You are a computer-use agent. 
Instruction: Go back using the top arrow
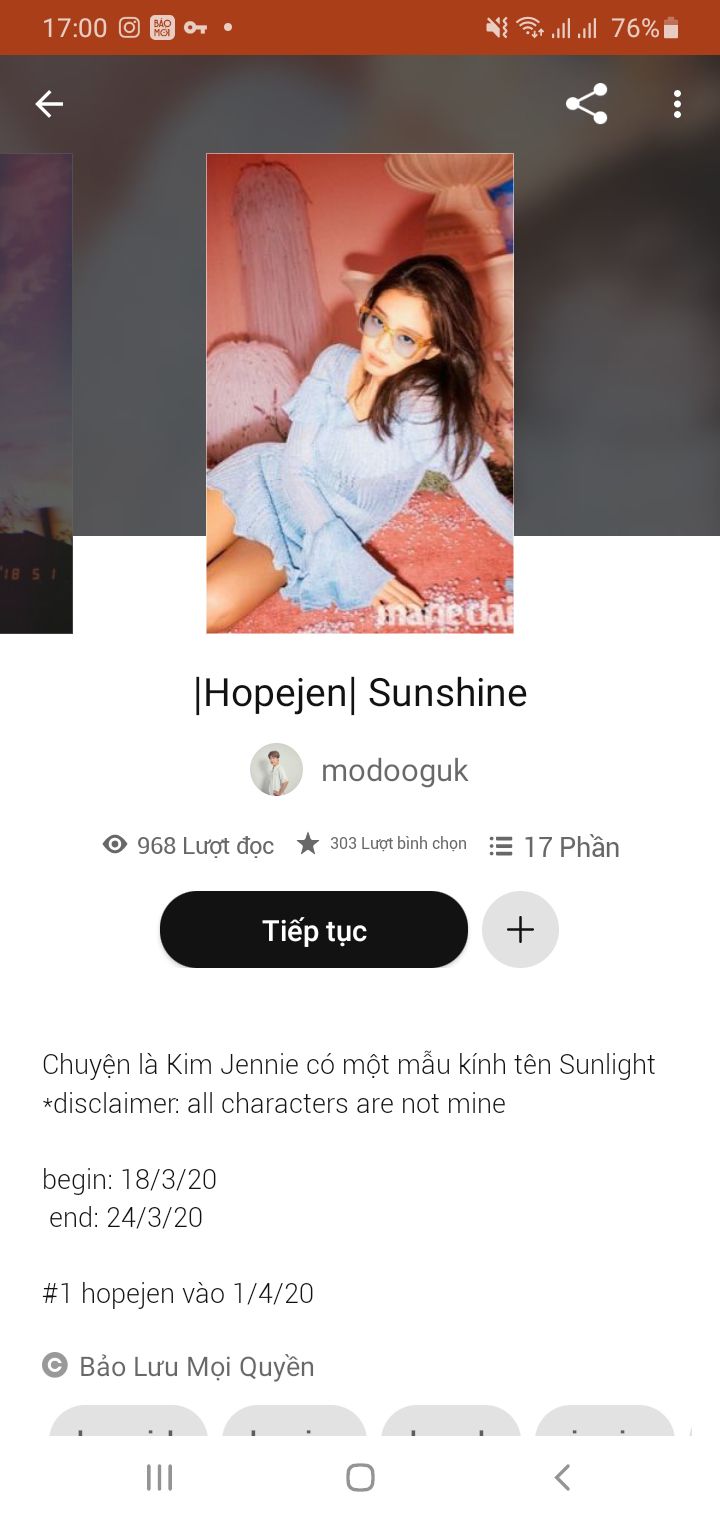point(49,104)
